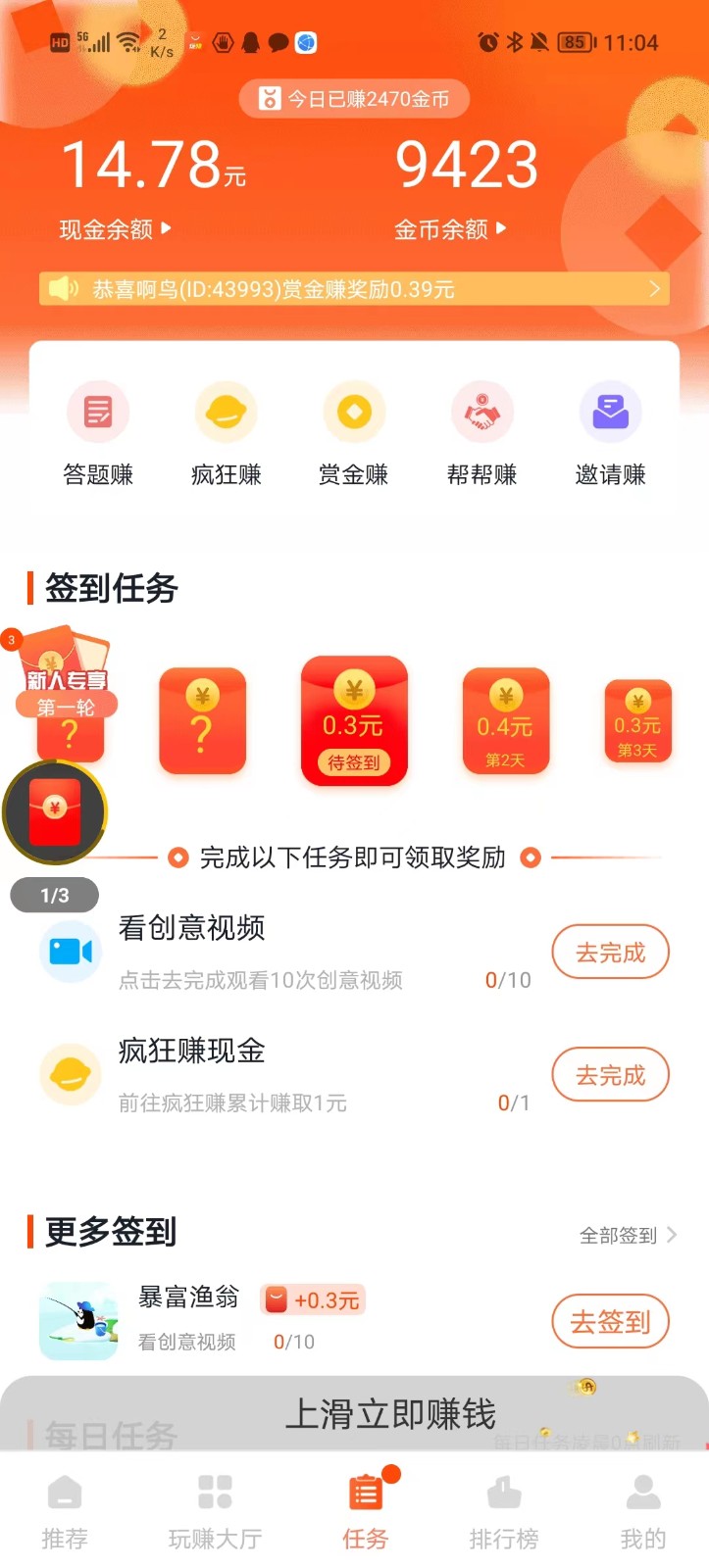Switch to the 排行榜 ranking tab
The height and width of the screenshot is (1568, 709).
504,1509
